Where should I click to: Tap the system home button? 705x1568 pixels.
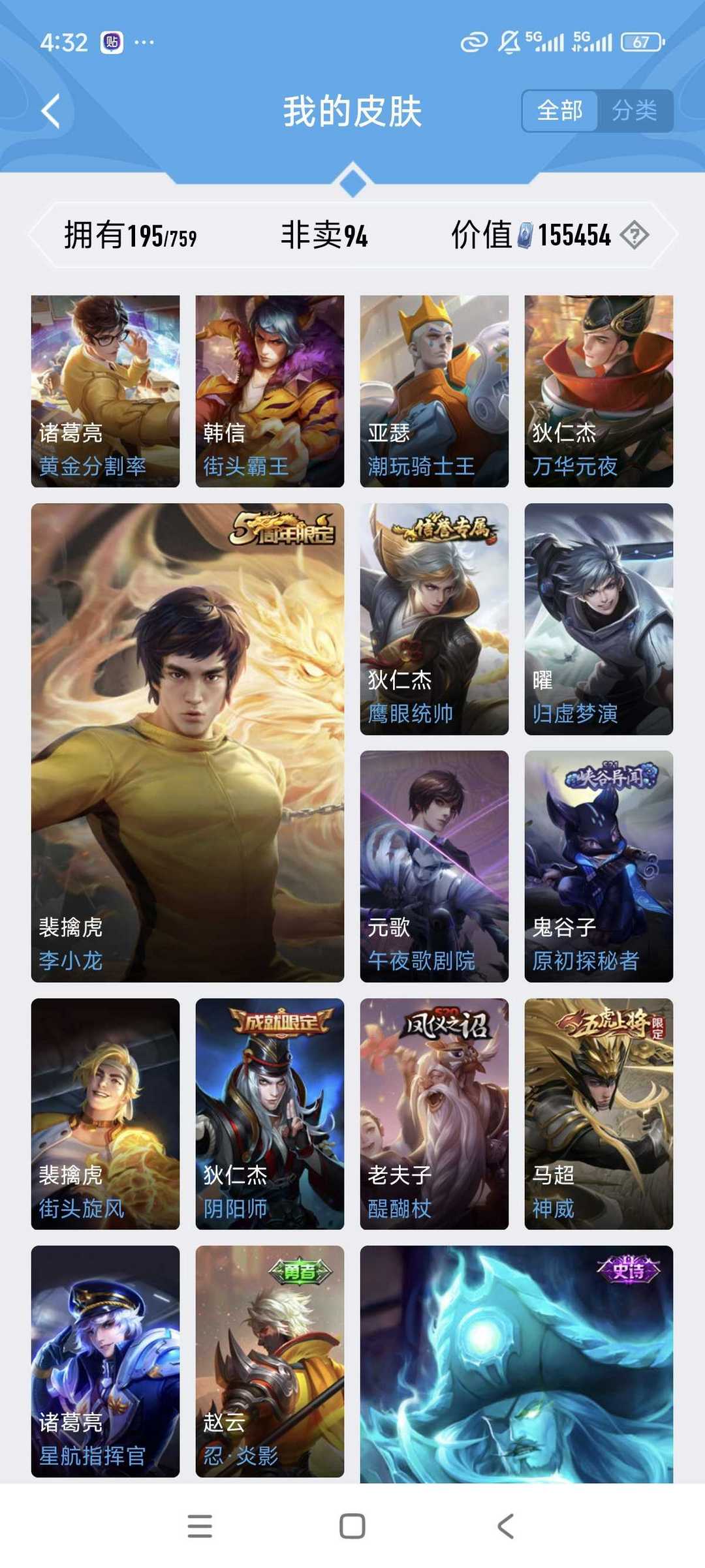pyautogui.click(x=352, y=1526)
